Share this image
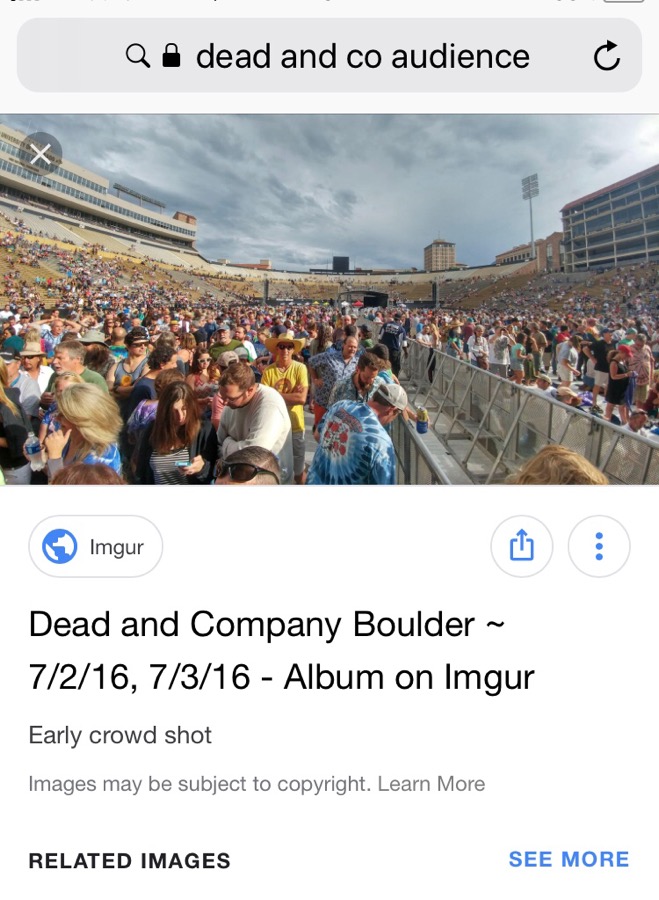Screen dimensions: 659x900 [522, 546]
